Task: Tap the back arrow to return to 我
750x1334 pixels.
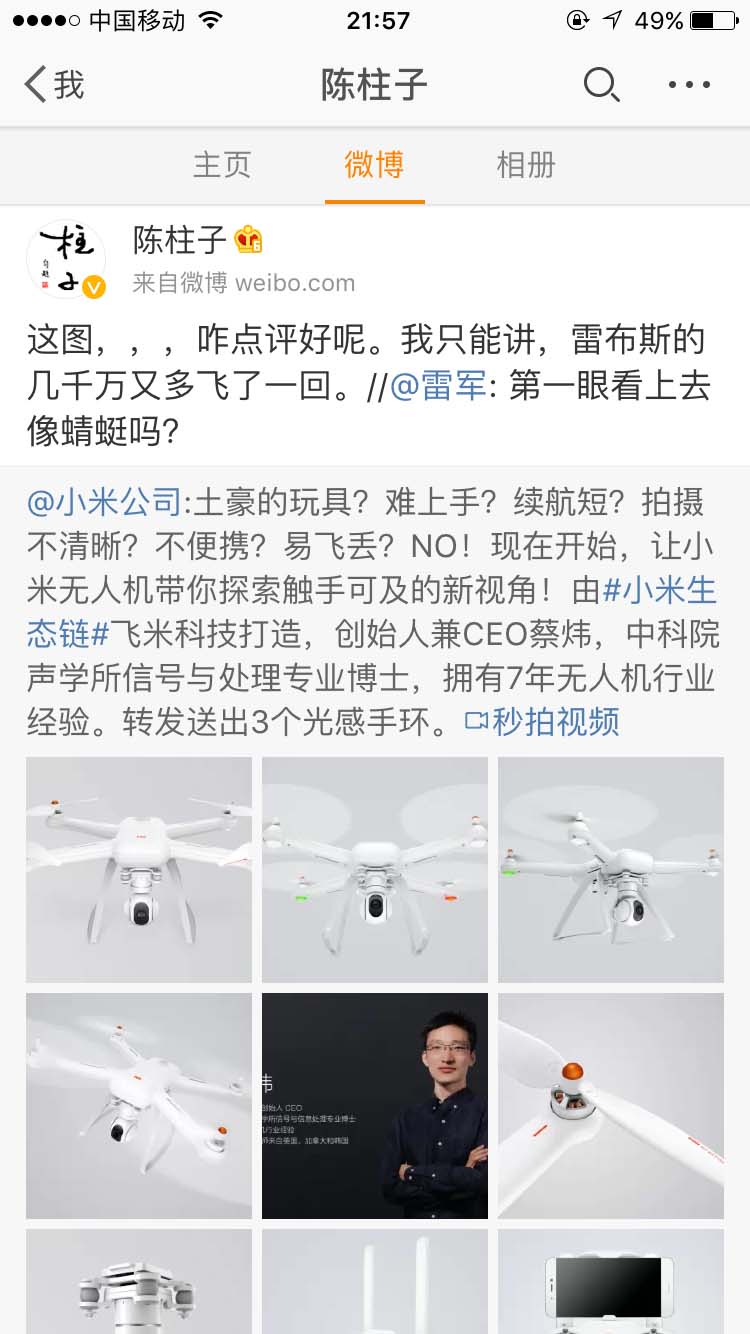Action: (x=34, y=85)
